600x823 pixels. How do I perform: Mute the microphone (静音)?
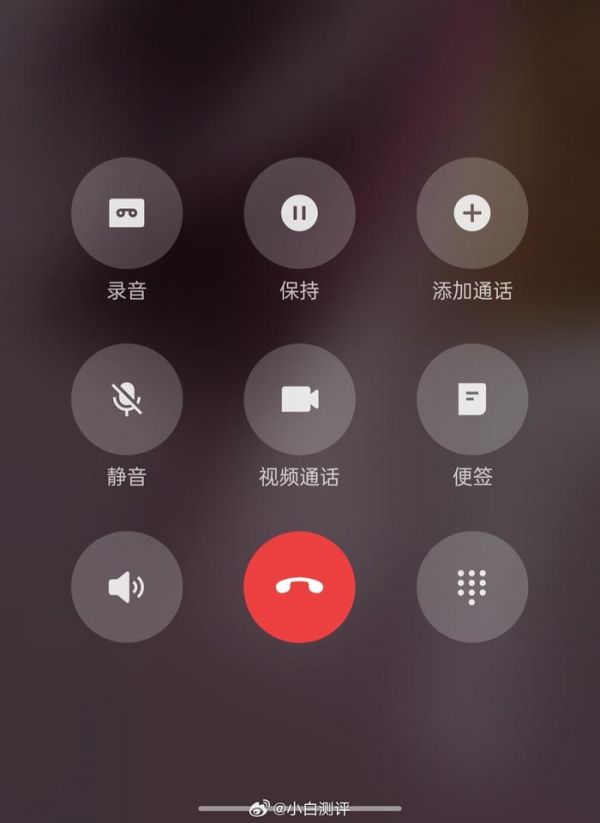pos(127,399)
